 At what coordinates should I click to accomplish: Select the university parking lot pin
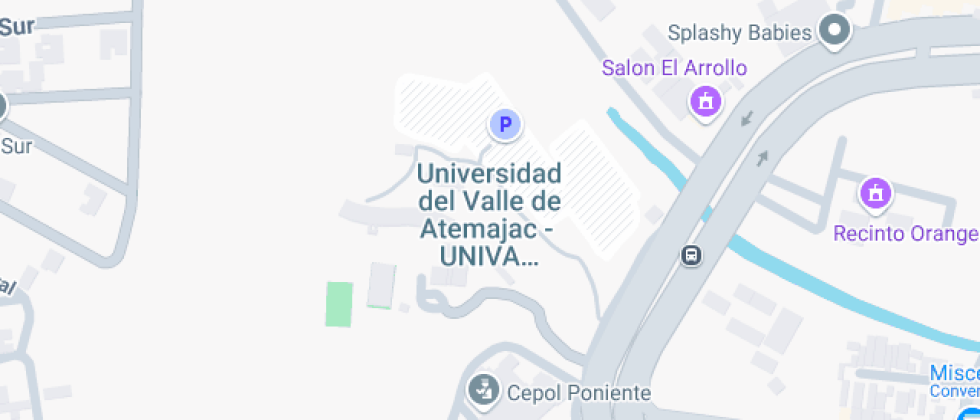coord(505,125)
